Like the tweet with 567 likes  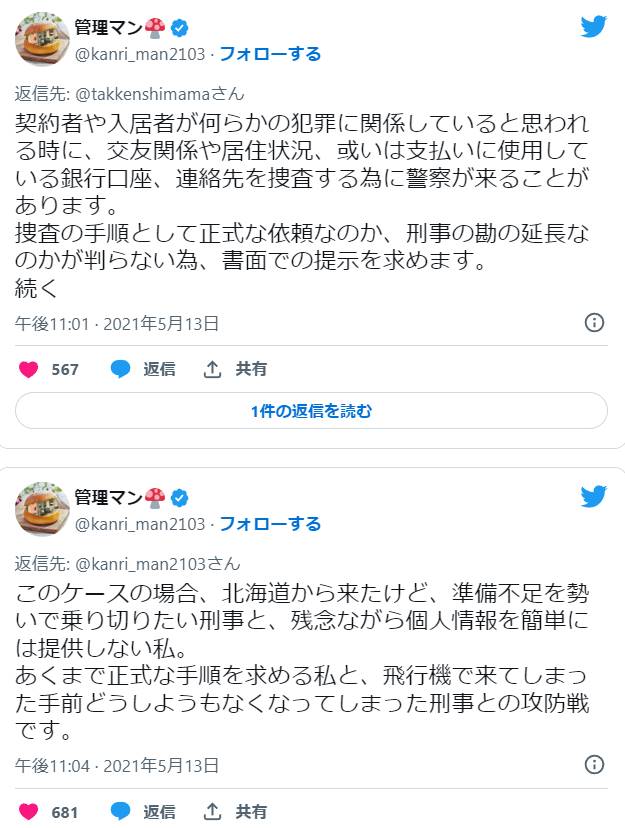(30, 369)
